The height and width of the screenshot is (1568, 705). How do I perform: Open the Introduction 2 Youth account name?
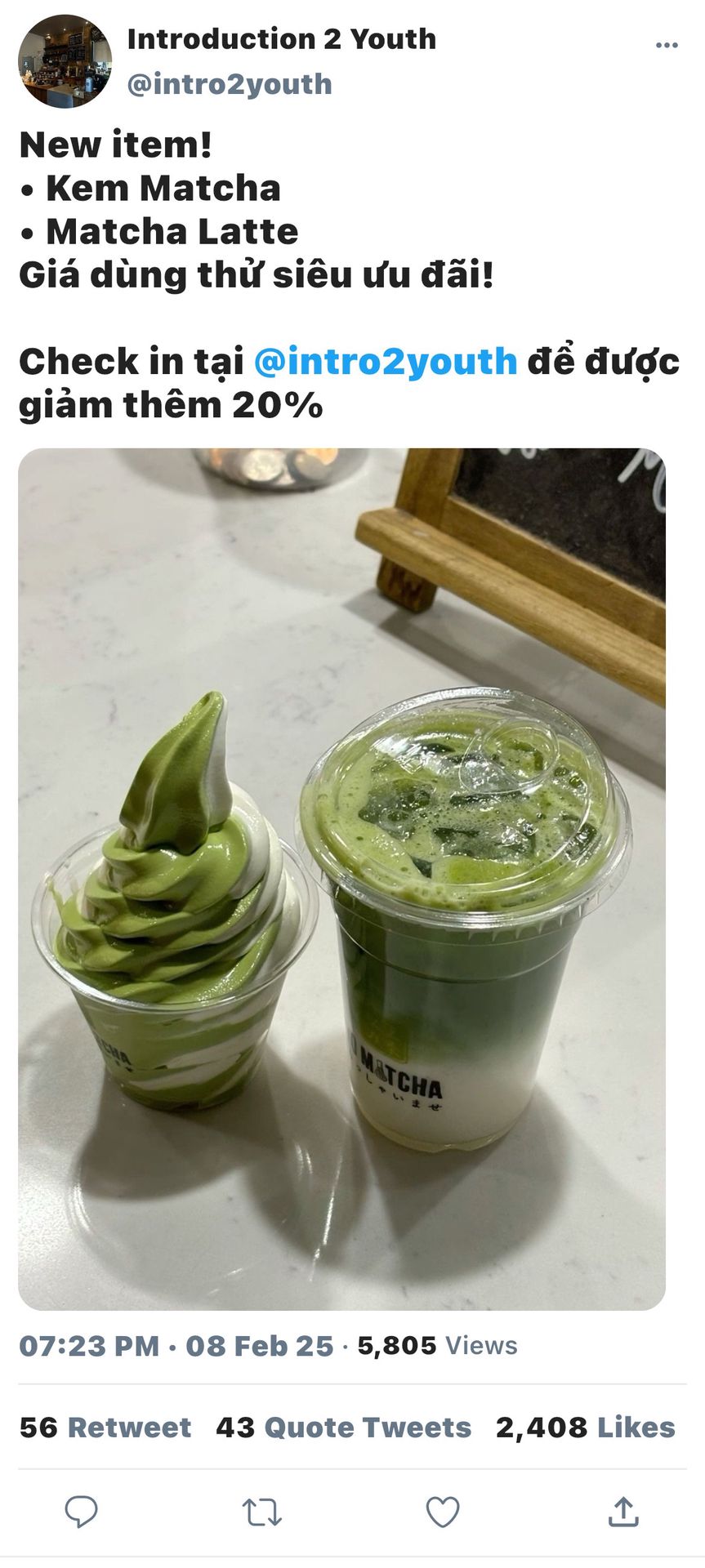coord(281,39)
